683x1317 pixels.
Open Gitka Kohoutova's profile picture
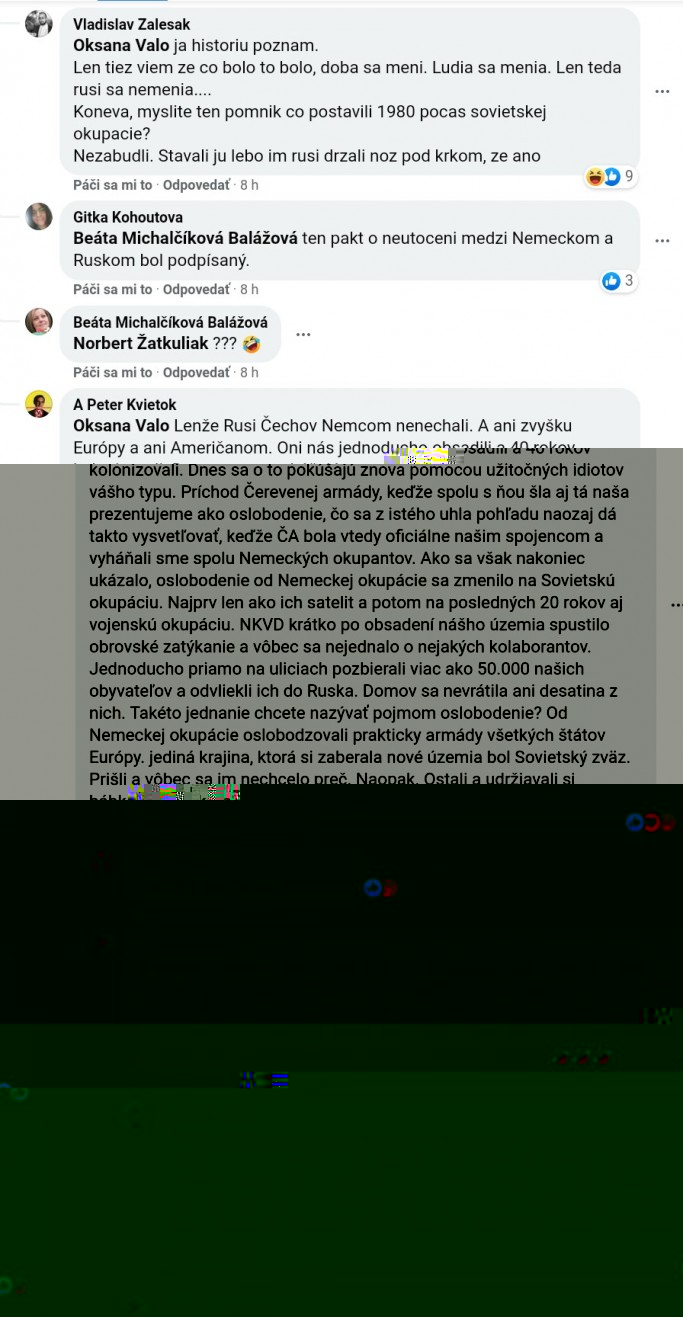pyautogui.click(x=39, y=216)
